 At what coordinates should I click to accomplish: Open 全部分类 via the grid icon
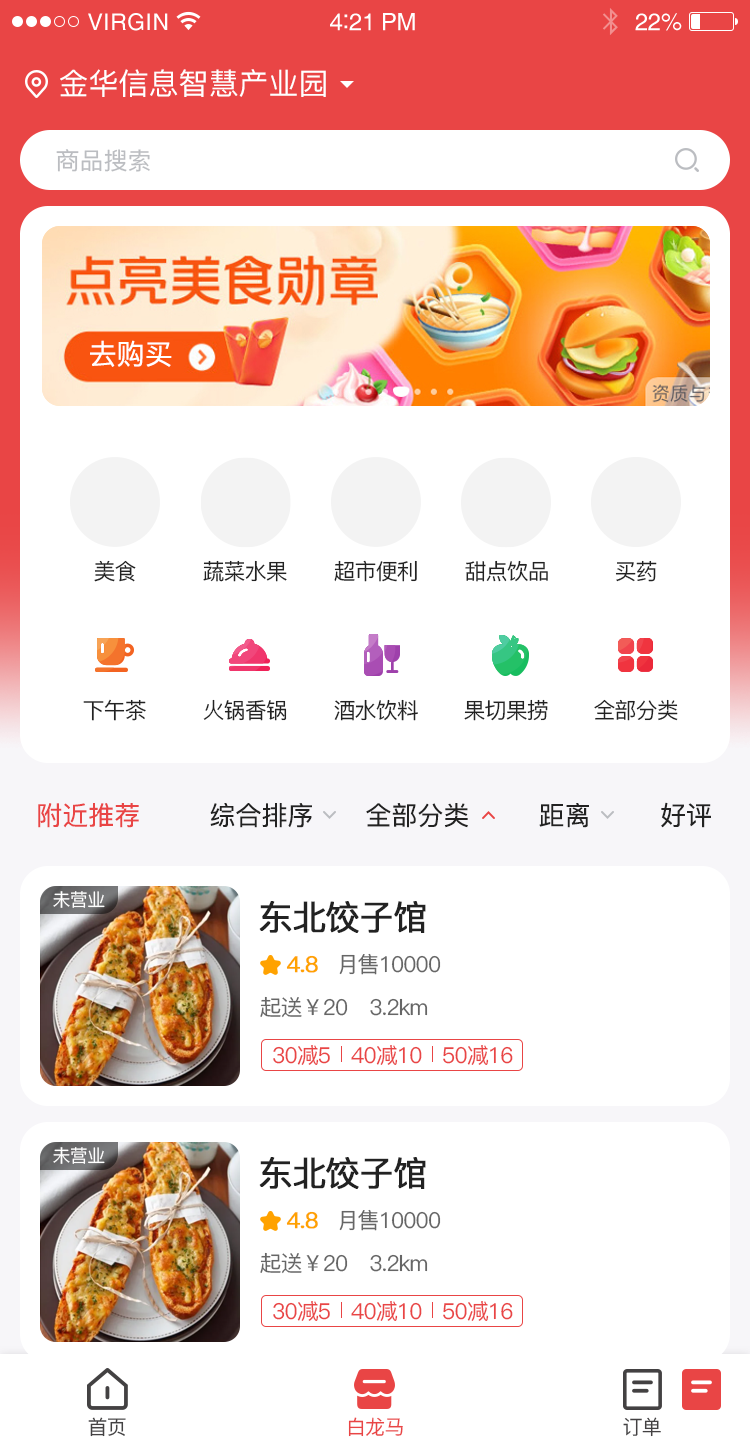coord(636,655)
